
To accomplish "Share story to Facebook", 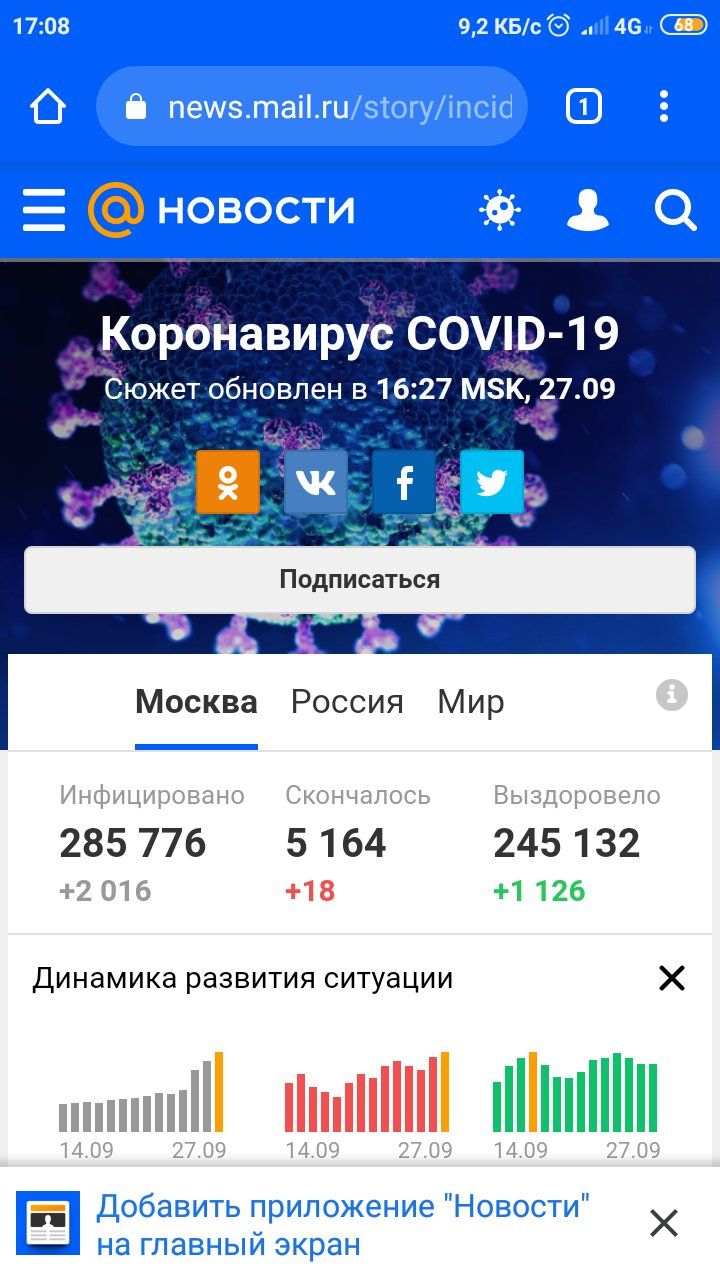I will click(x=404, y=482).
